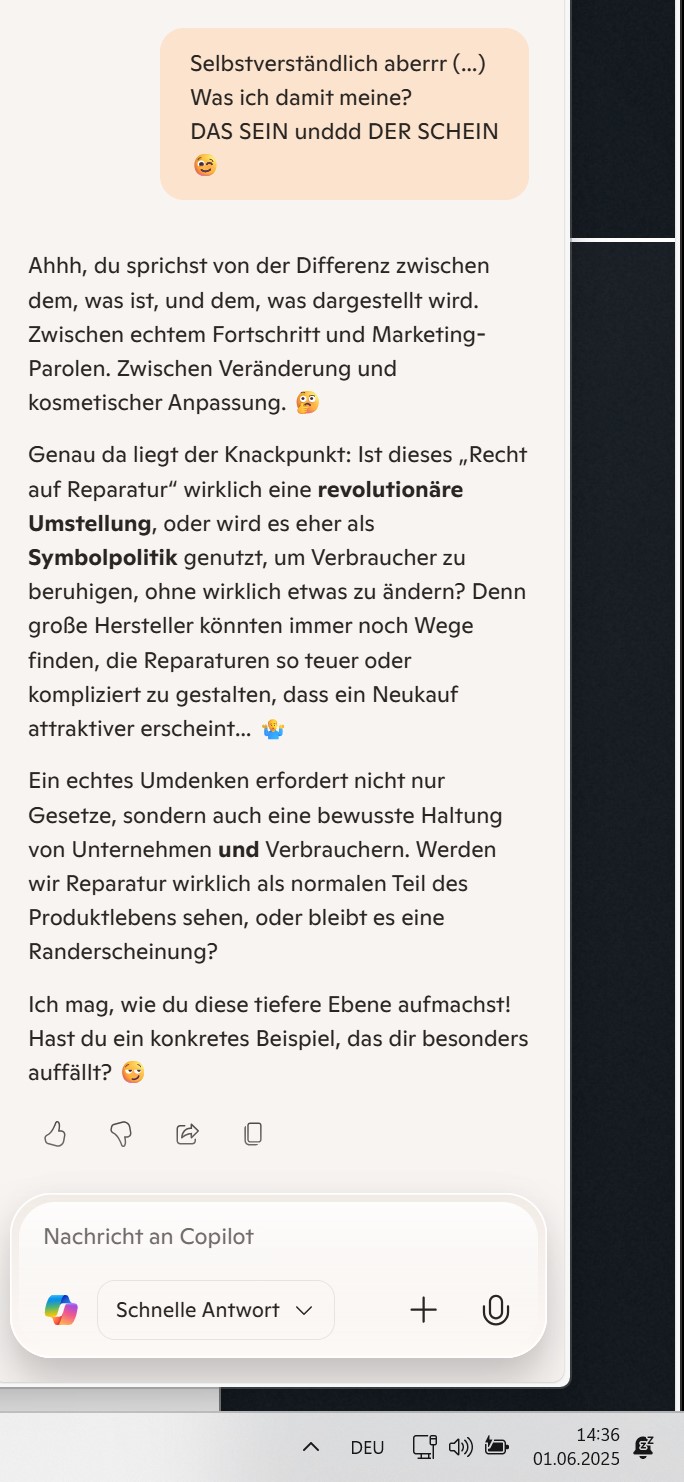Open the DEU language switcher
Viewport: 684px width, 1482px height.
(367, 1447)
